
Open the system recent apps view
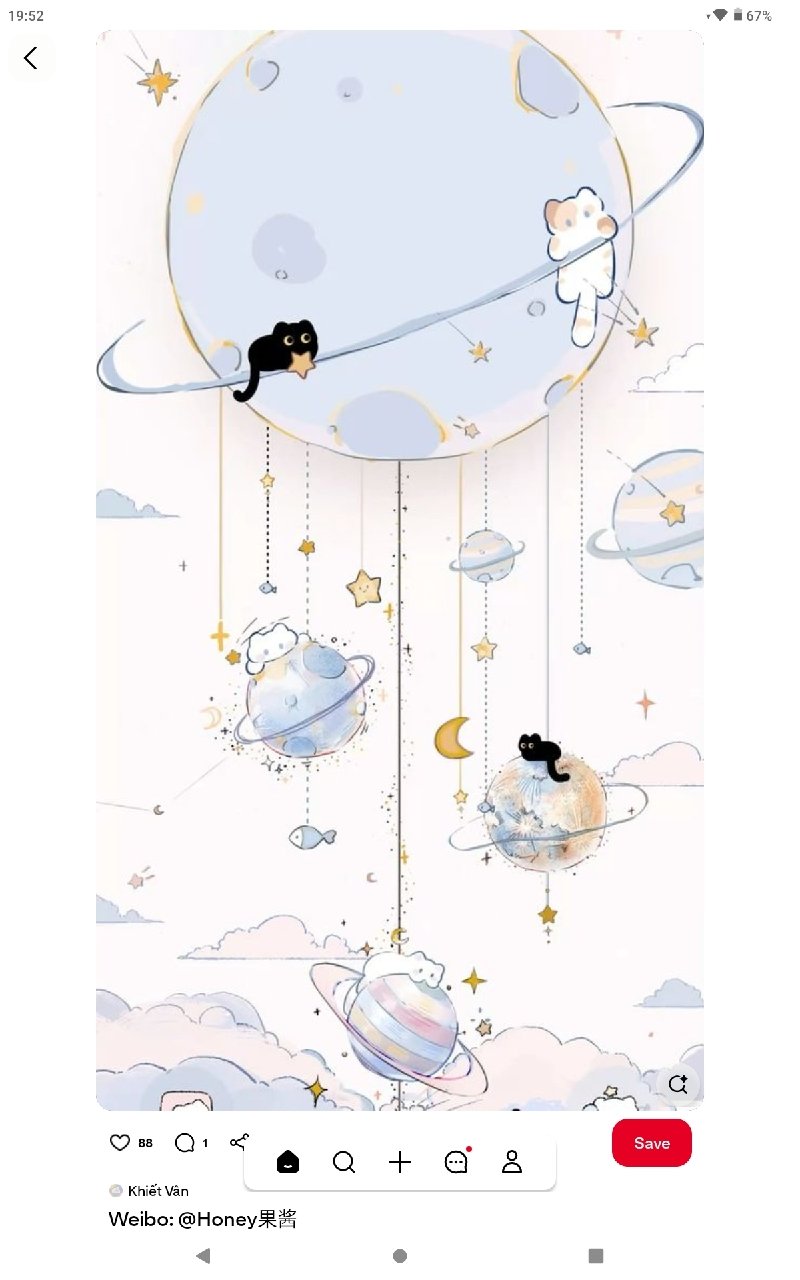tap(596, 1256)
